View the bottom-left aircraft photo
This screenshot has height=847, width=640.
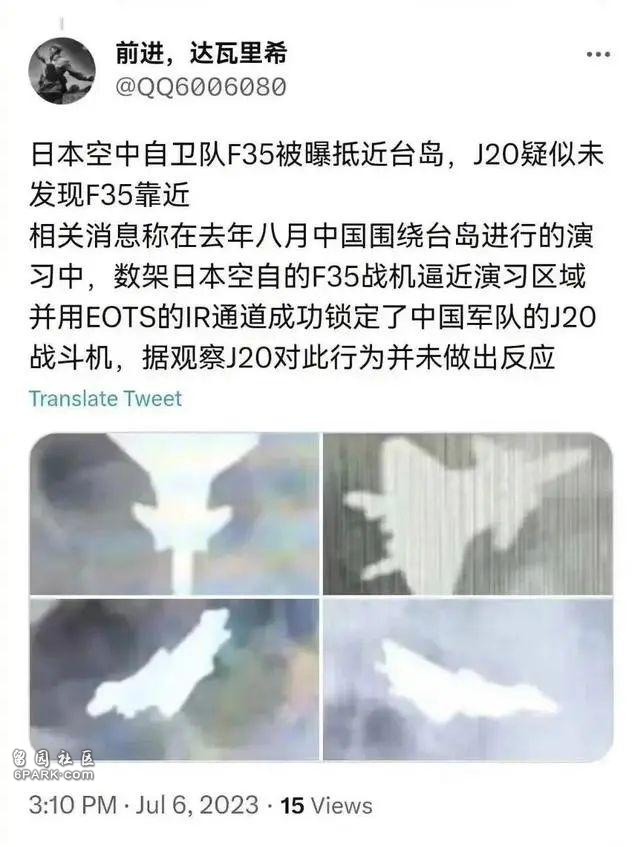point(174,677)
